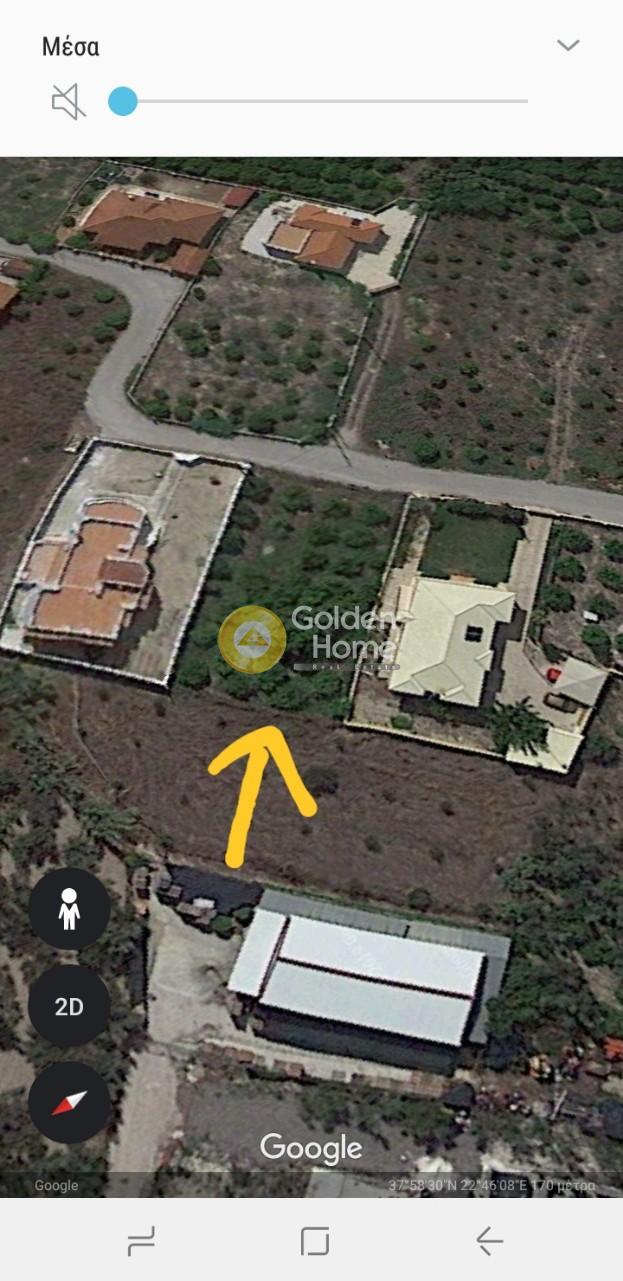Go to the home screen
Viewport: 623px width, 1281px height.
coord(315,1241)
